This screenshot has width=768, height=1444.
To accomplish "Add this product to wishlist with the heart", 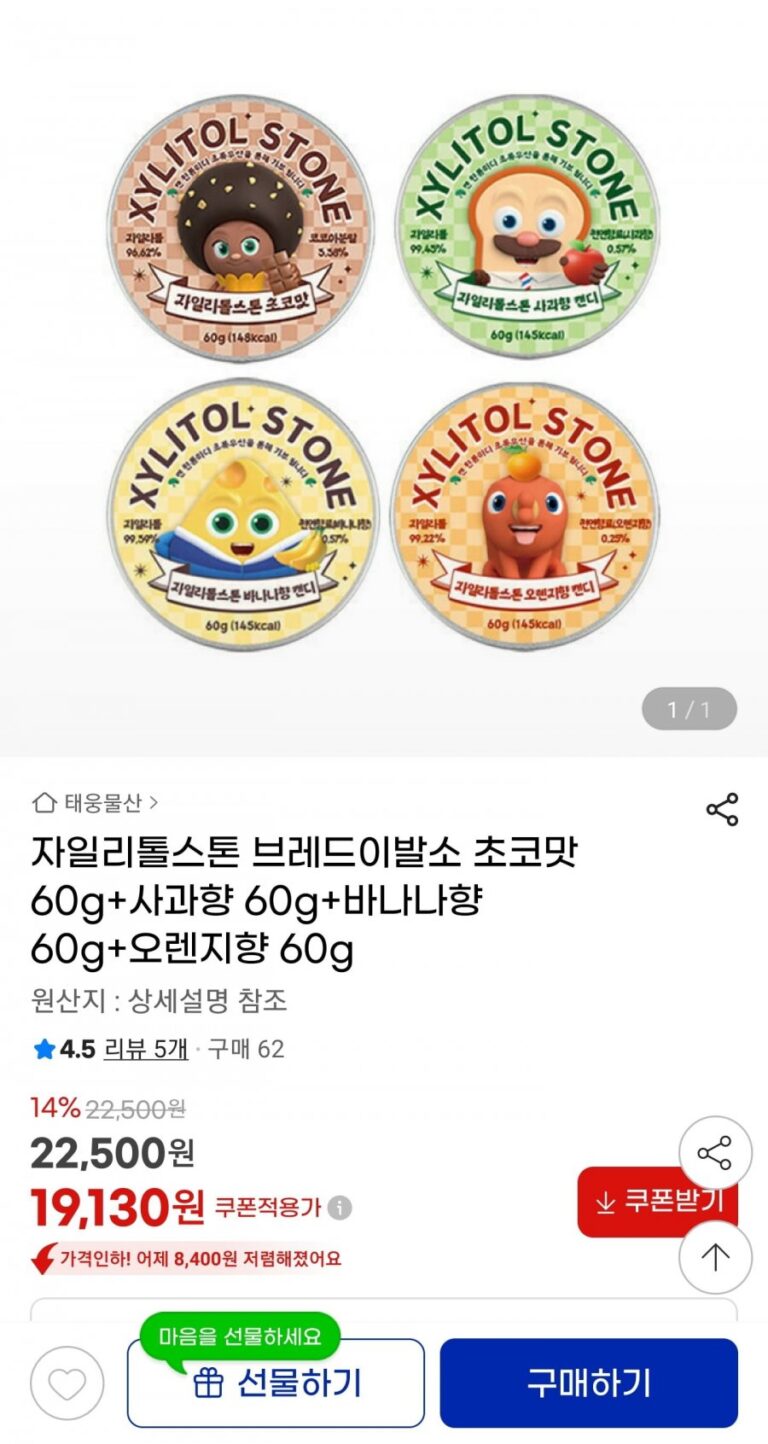I will (67, 1384).
